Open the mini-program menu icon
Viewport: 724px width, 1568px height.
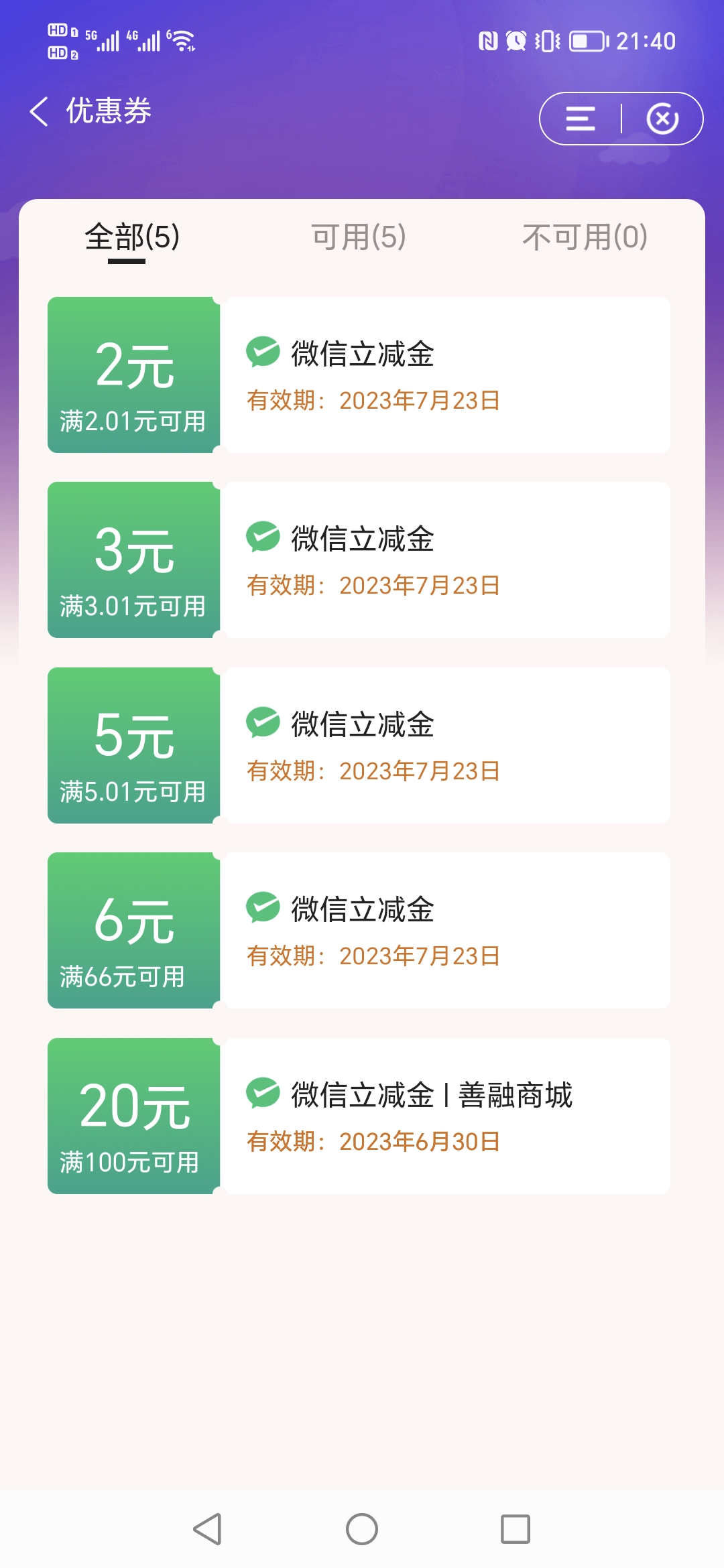[x=581, y=119]
